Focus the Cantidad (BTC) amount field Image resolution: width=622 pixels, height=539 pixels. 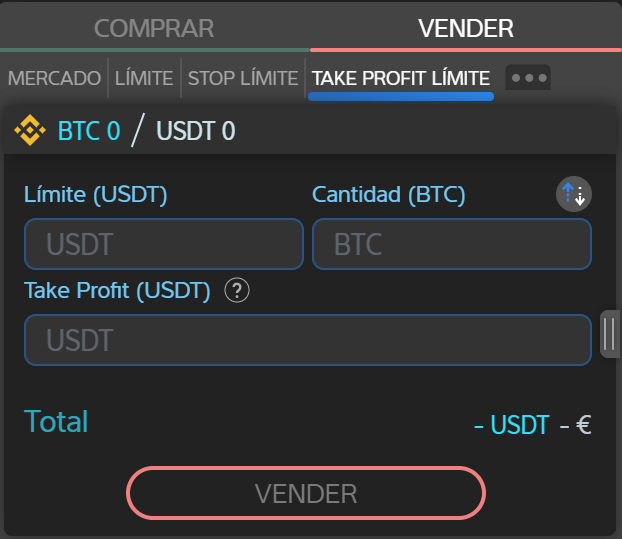tap(451, 244)
